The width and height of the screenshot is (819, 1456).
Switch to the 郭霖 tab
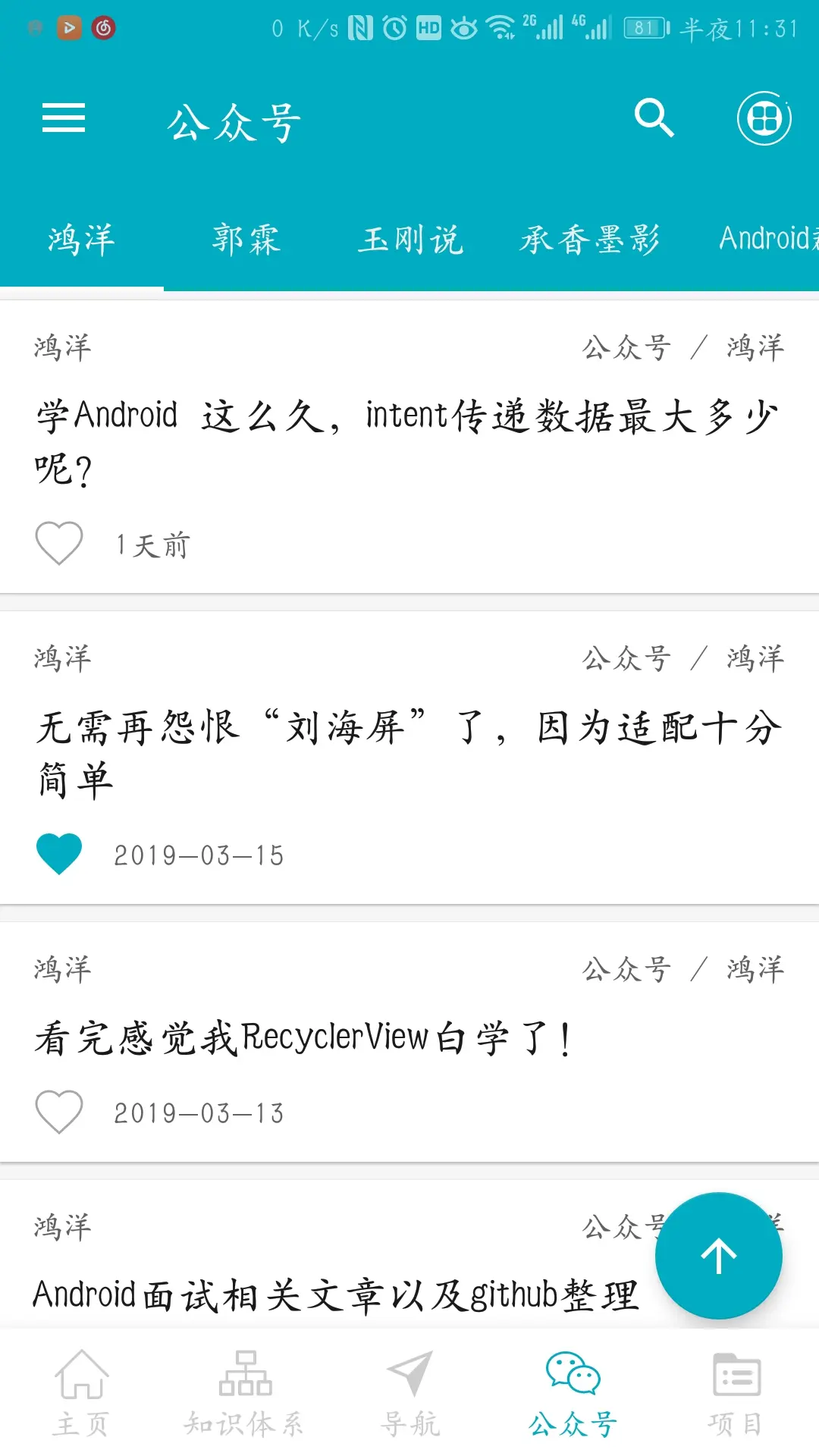pyautogui.click(x=246, y=240)
